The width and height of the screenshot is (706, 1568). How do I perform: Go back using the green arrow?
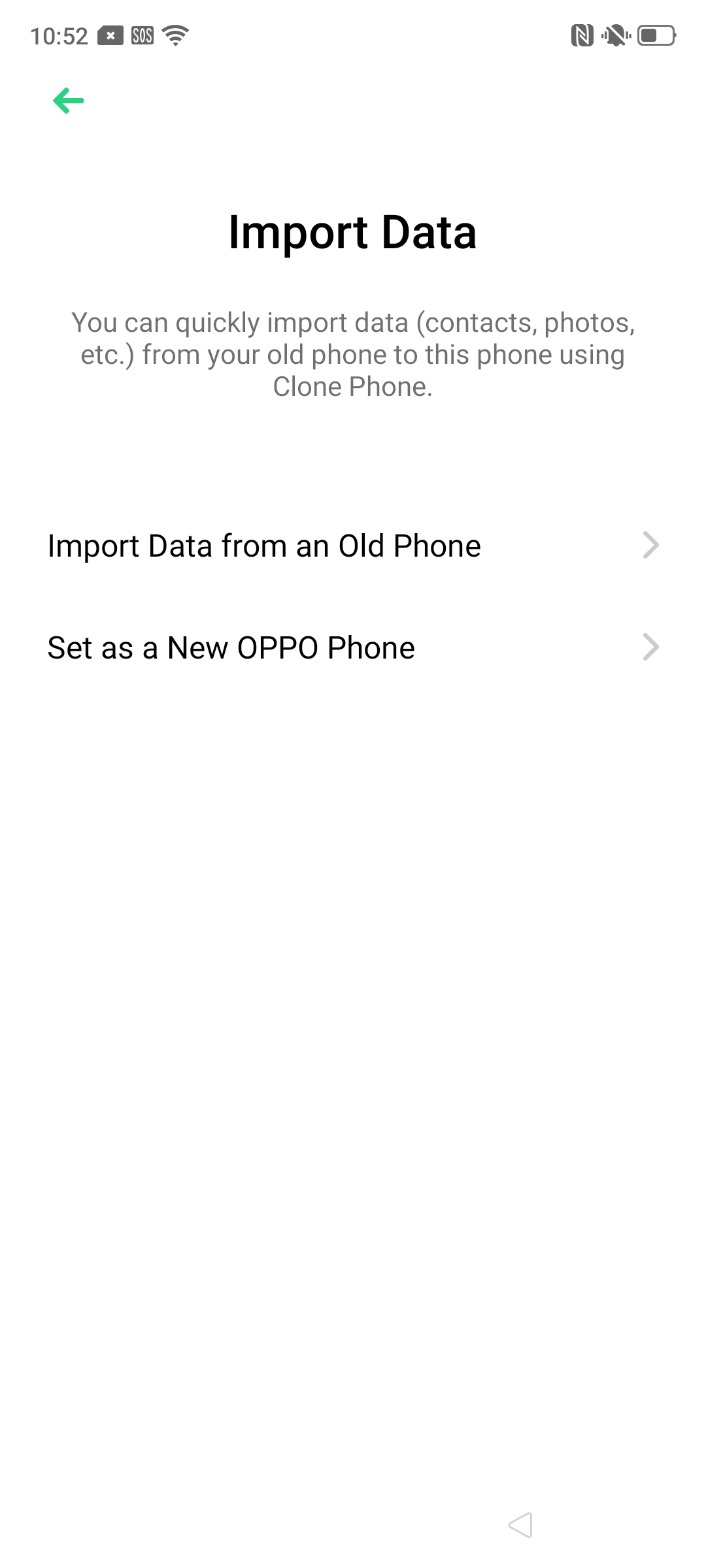pyautogui.click(x=69, y=101)
